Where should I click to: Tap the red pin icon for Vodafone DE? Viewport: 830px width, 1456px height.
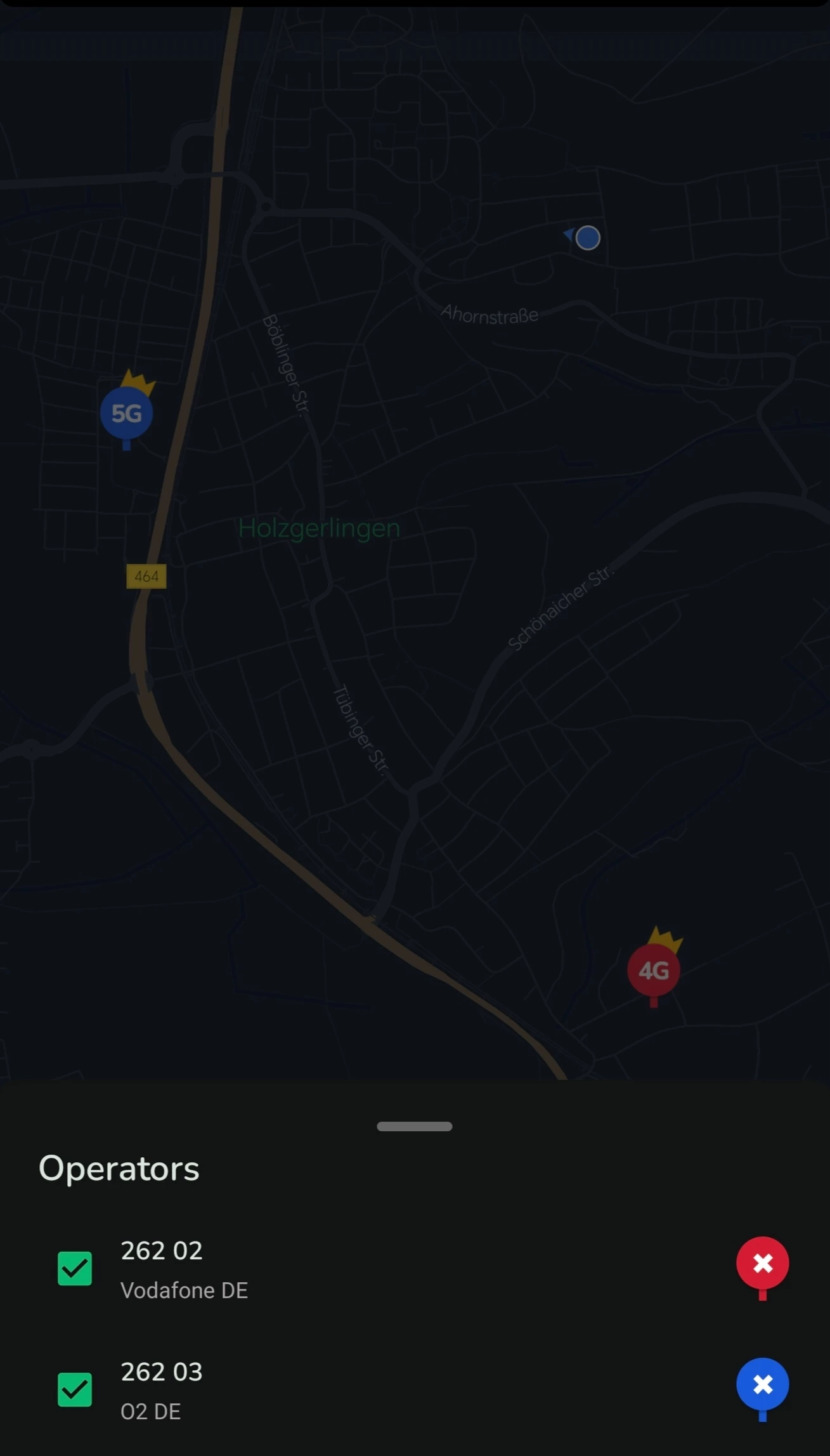click(762, 1264)
